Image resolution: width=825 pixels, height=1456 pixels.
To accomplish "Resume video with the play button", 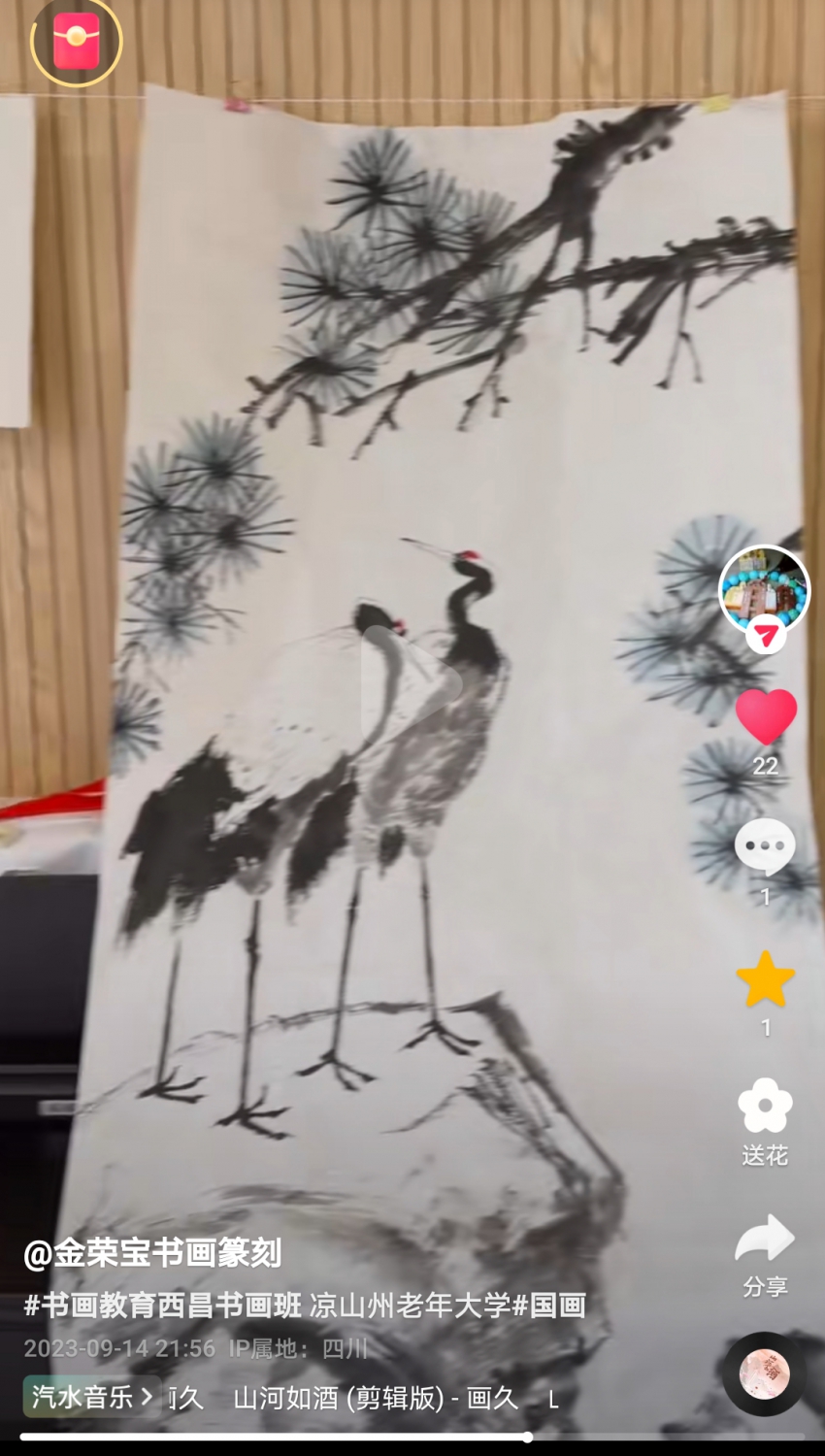I will coord(412,679).
